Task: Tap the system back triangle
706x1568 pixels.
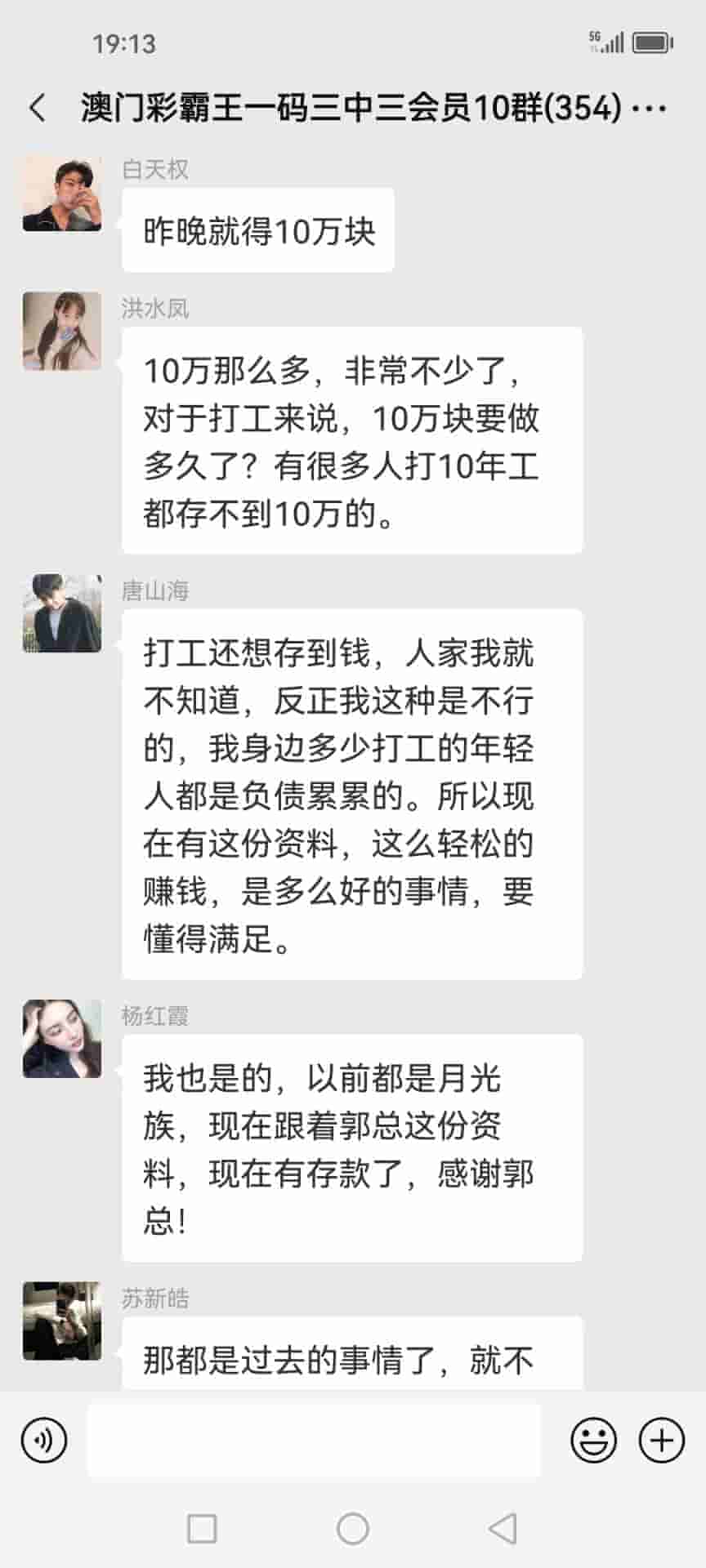Action: (x=502, y=1528)
